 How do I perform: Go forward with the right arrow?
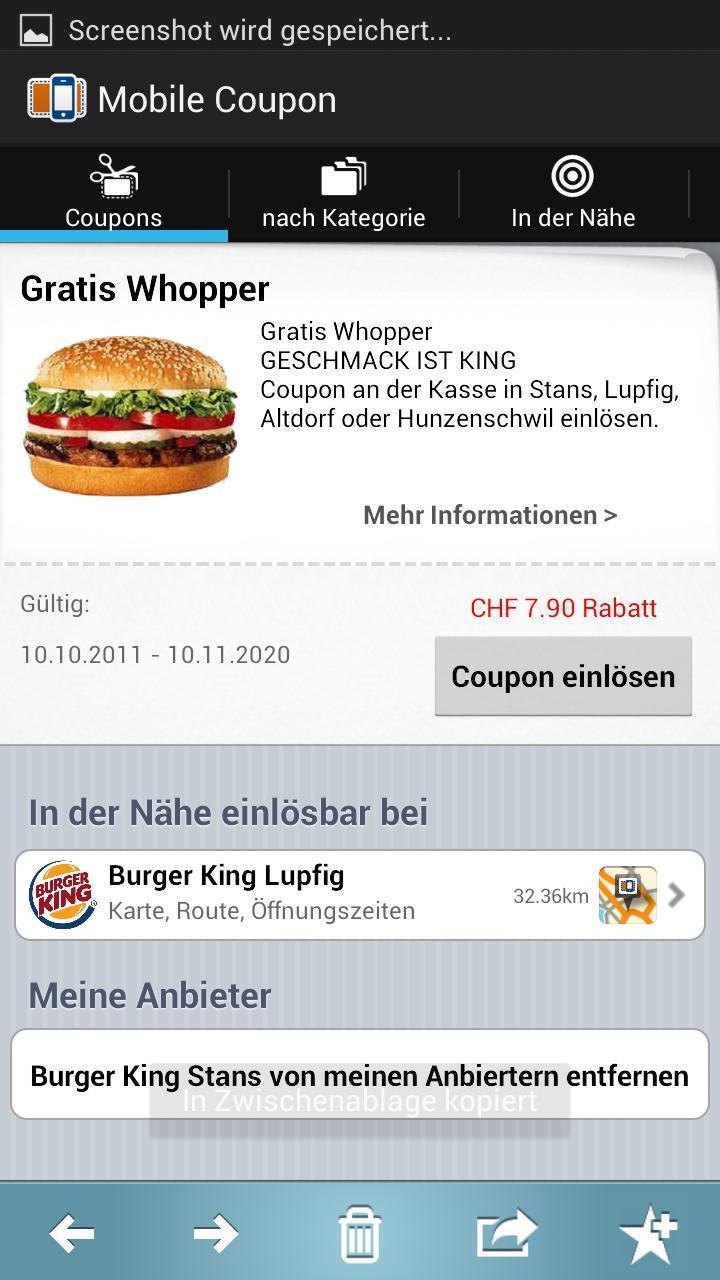coord(216,1233)
